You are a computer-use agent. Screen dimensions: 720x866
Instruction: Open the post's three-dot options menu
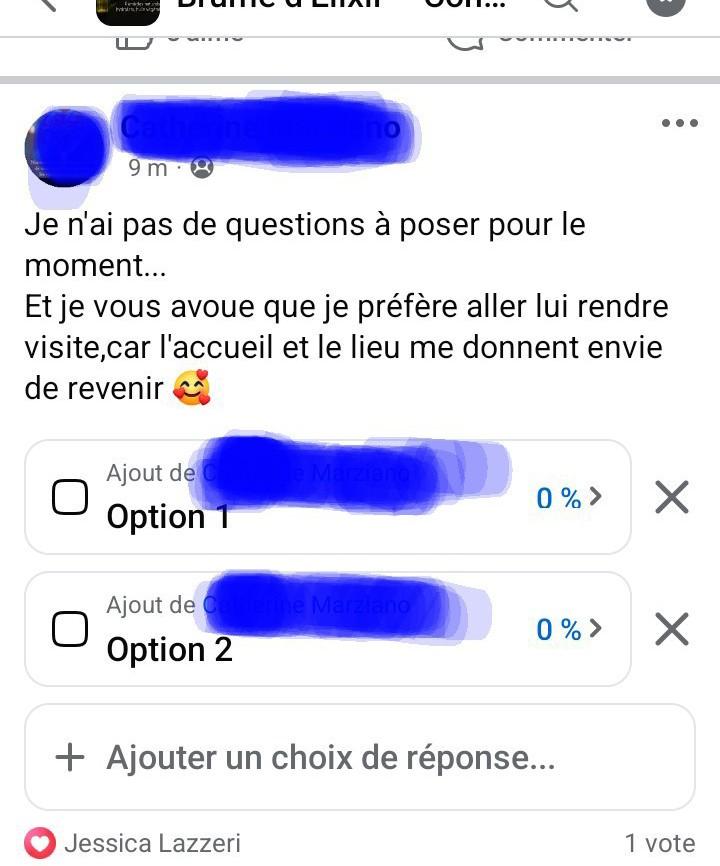click(x=680, y=124)
